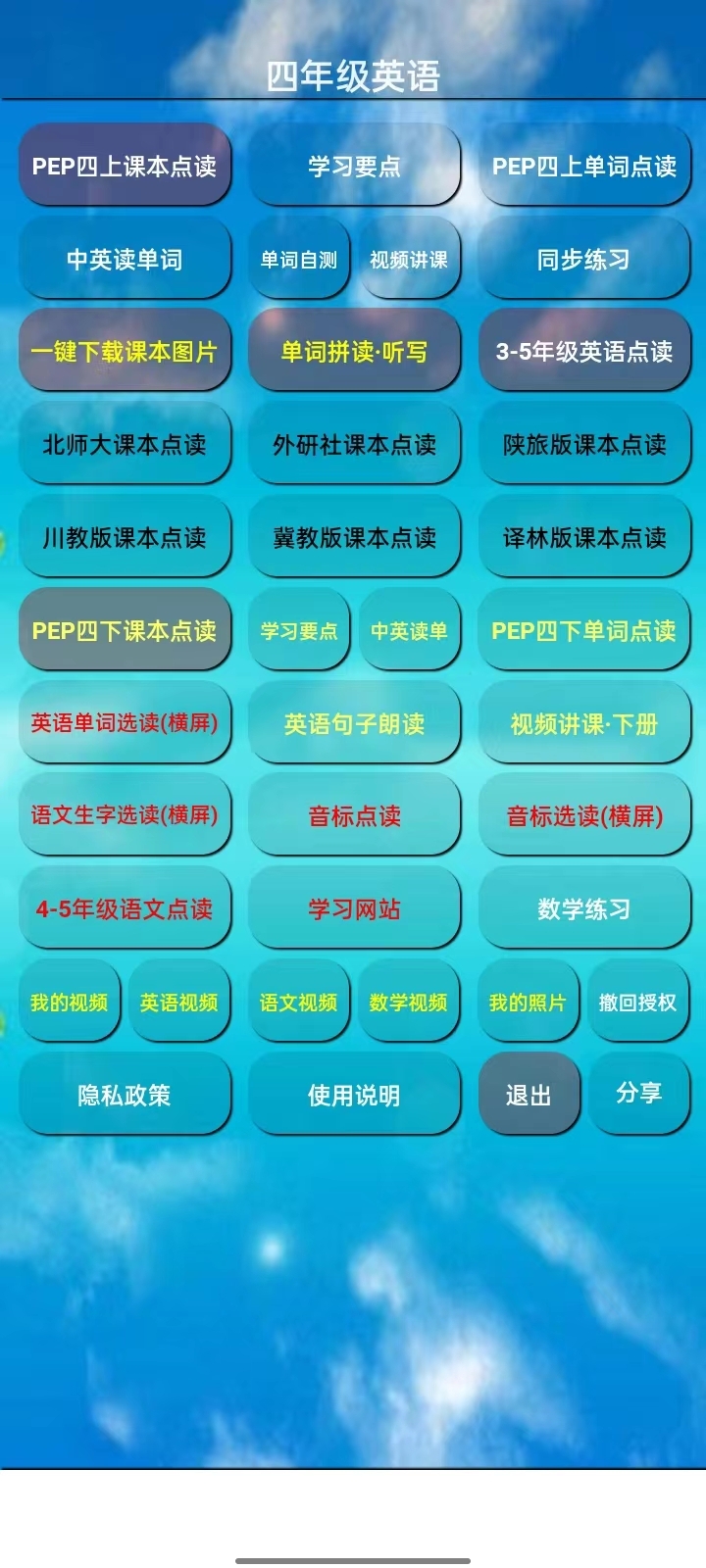This screenshot has width=706, height=1568.
Task: Open 译林版课本点读
Action: (x=584, y=537)
